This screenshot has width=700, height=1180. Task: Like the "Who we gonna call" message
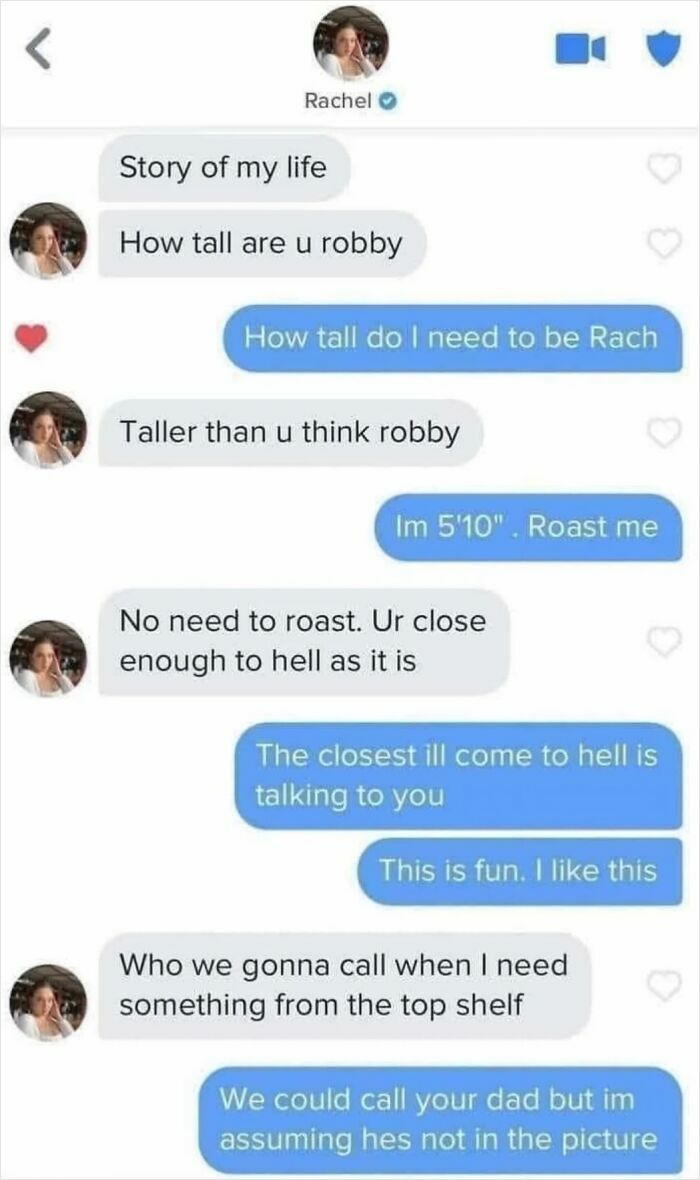(662, 986)
